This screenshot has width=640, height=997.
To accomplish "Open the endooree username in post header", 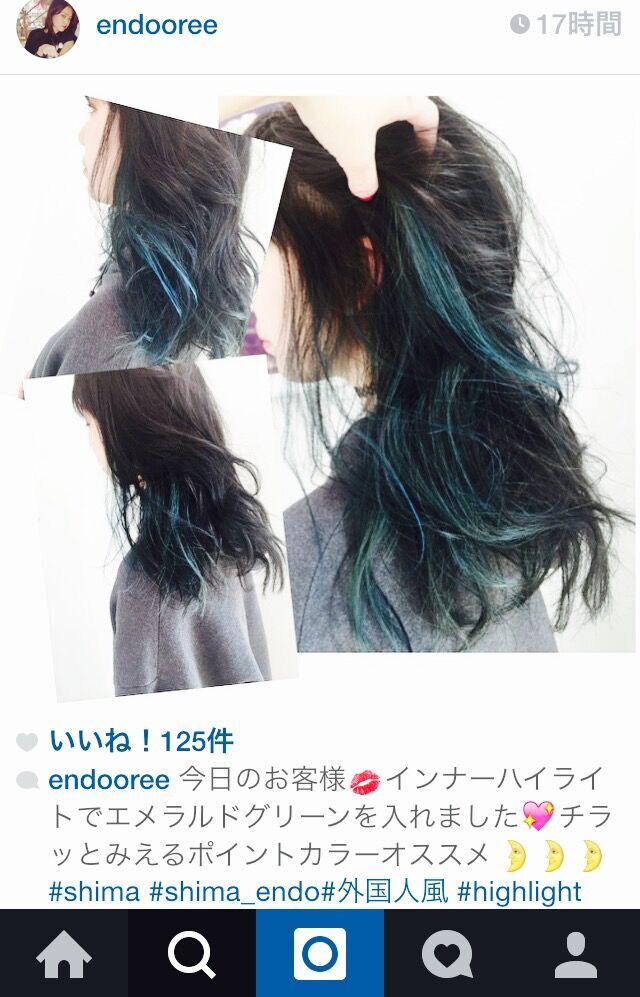I will click(x=156, y=26).
